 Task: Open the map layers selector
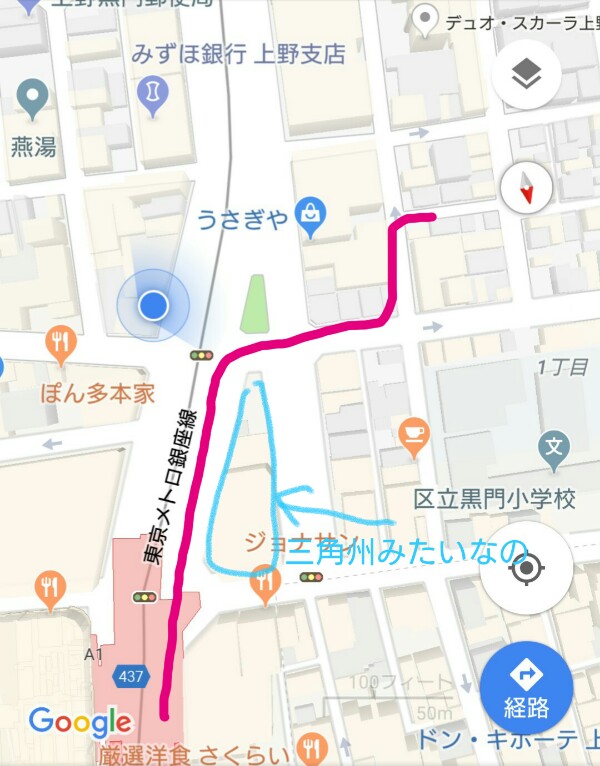tap(526, 75)
